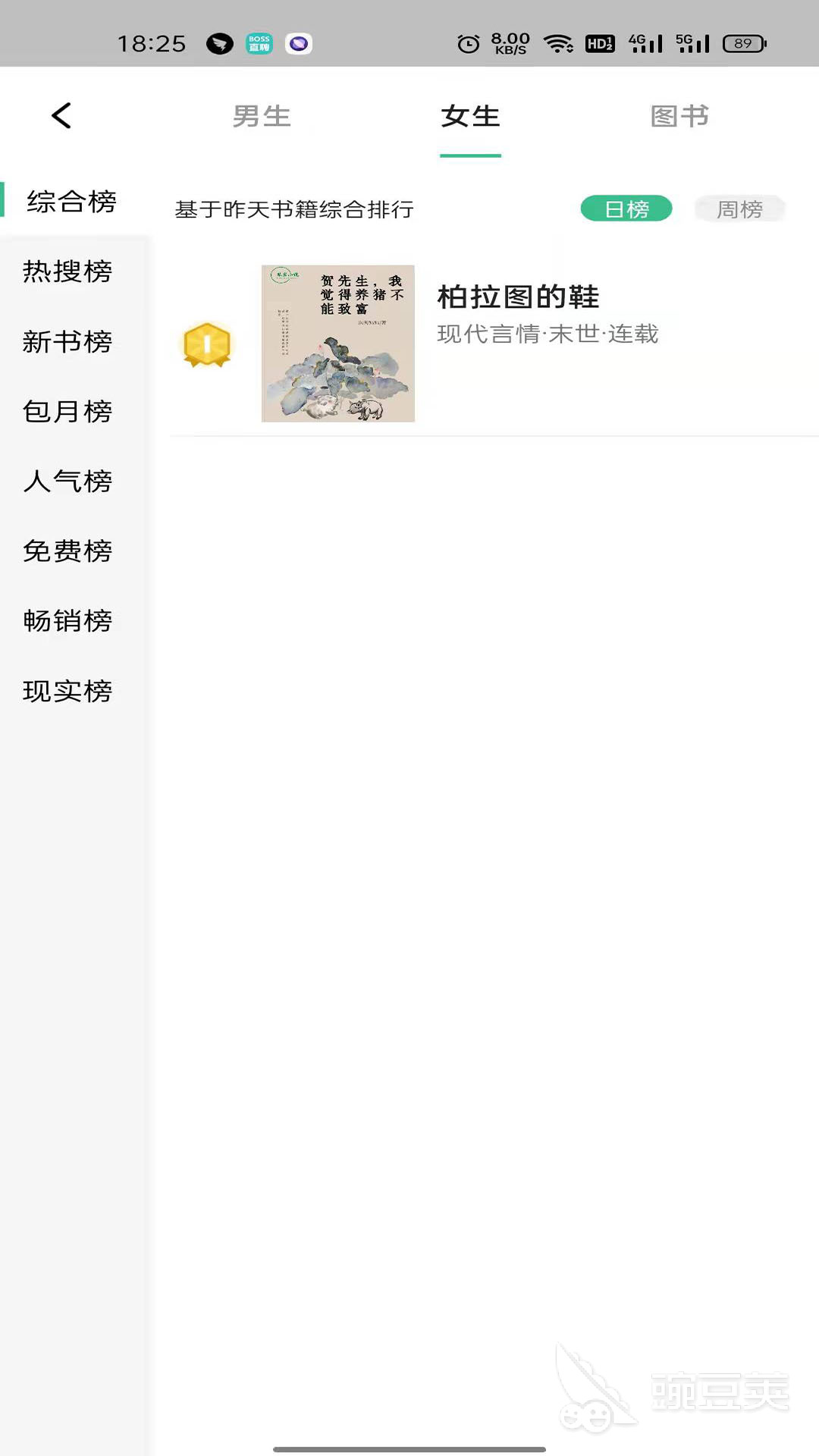
Task: Open the 热搜榜 ranking list
Action: pos(67,271)
